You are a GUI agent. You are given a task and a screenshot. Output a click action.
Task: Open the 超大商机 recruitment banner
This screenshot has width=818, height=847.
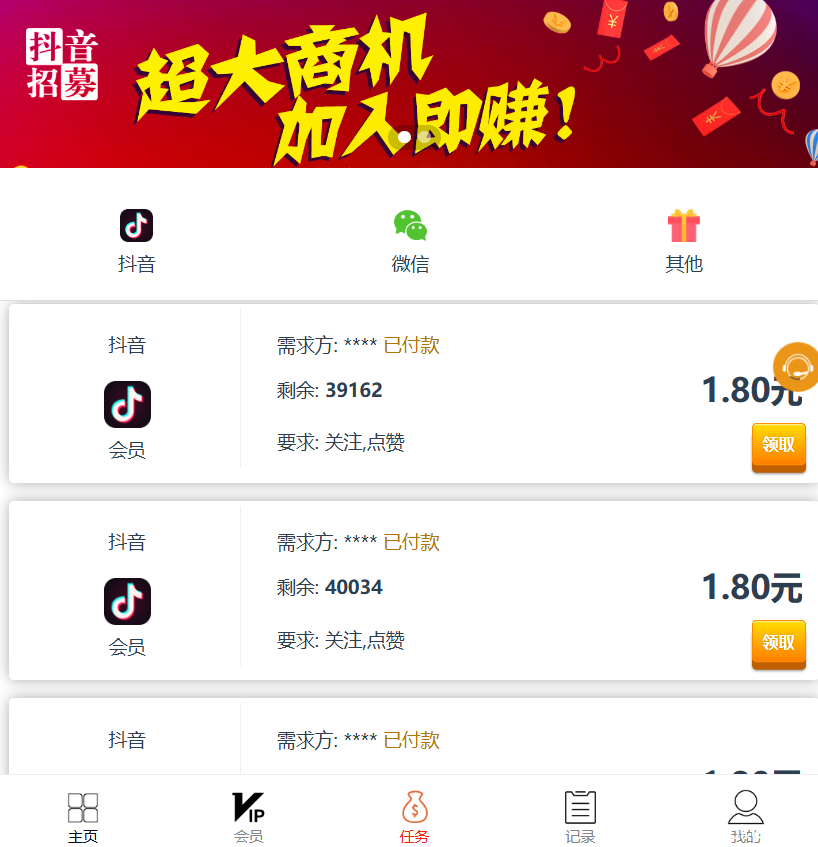pyautogui.click(x=409, y=84)
